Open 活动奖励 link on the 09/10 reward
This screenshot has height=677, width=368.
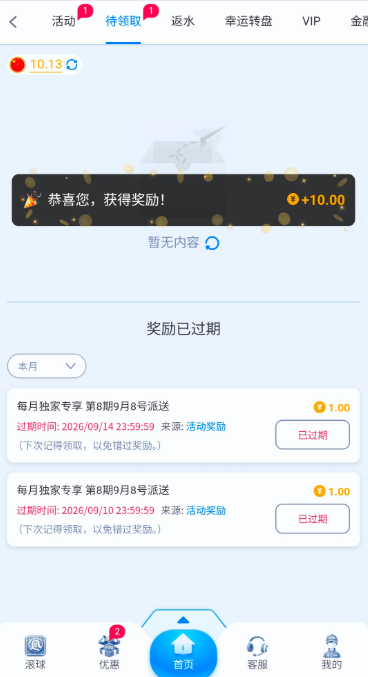[206, 511]
